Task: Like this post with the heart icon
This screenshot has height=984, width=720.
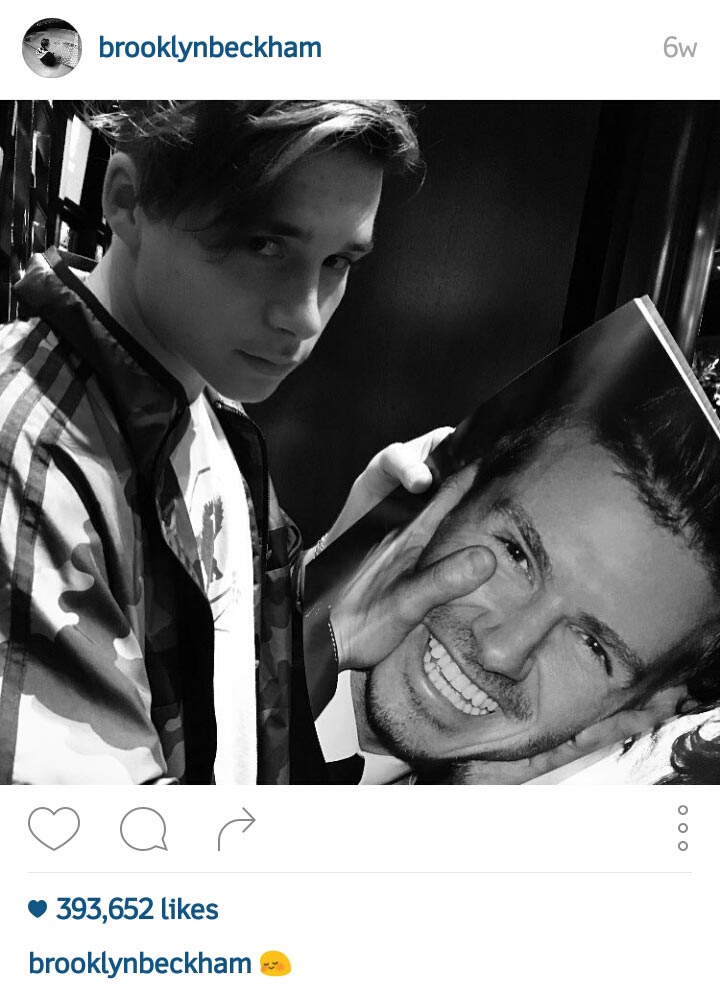Action: click(53, 829)
